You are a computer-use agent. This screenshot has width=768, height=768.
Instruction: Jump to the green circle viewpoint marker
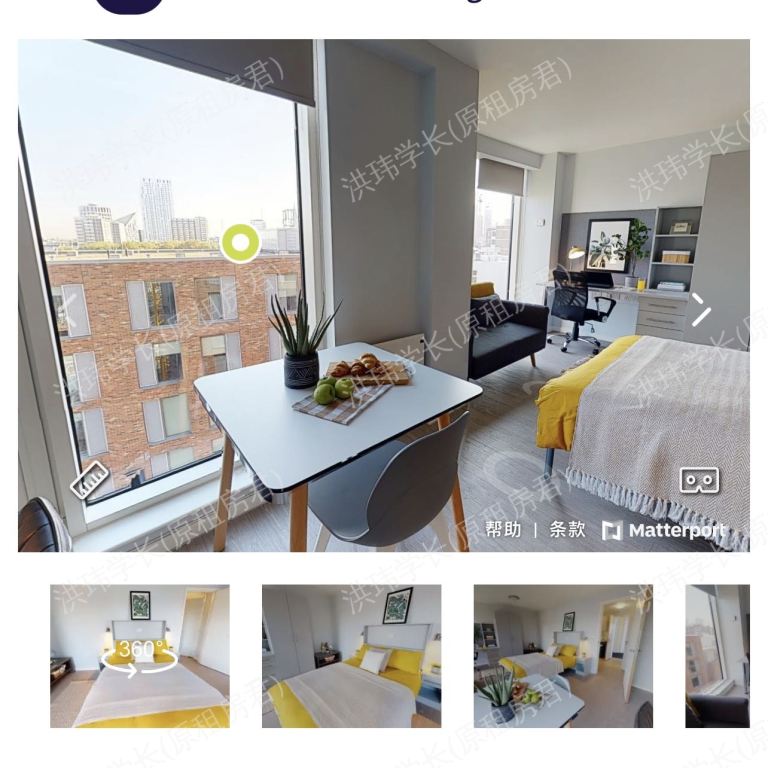(240, 243)
